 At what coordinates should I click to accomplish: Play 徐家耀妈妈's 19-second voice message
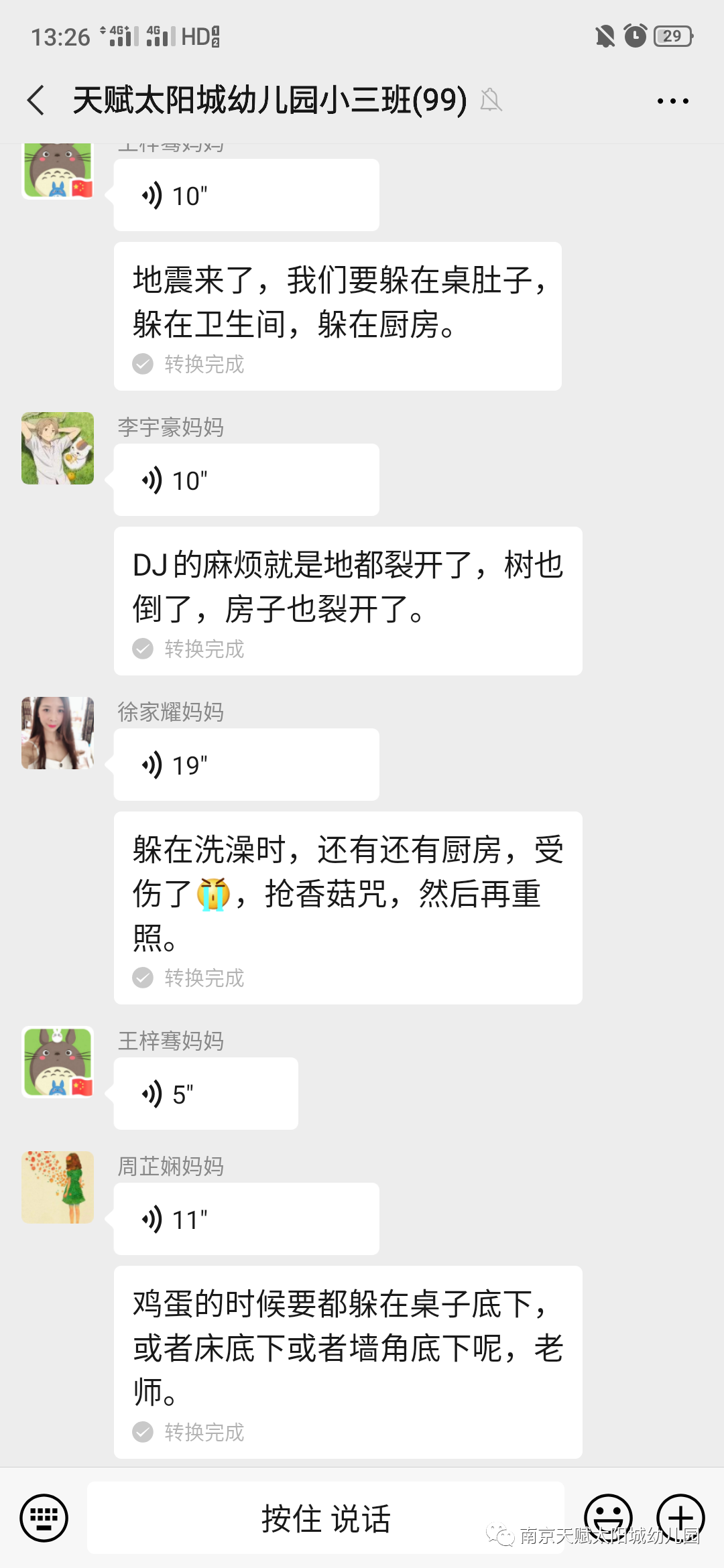tap(245, 765)
